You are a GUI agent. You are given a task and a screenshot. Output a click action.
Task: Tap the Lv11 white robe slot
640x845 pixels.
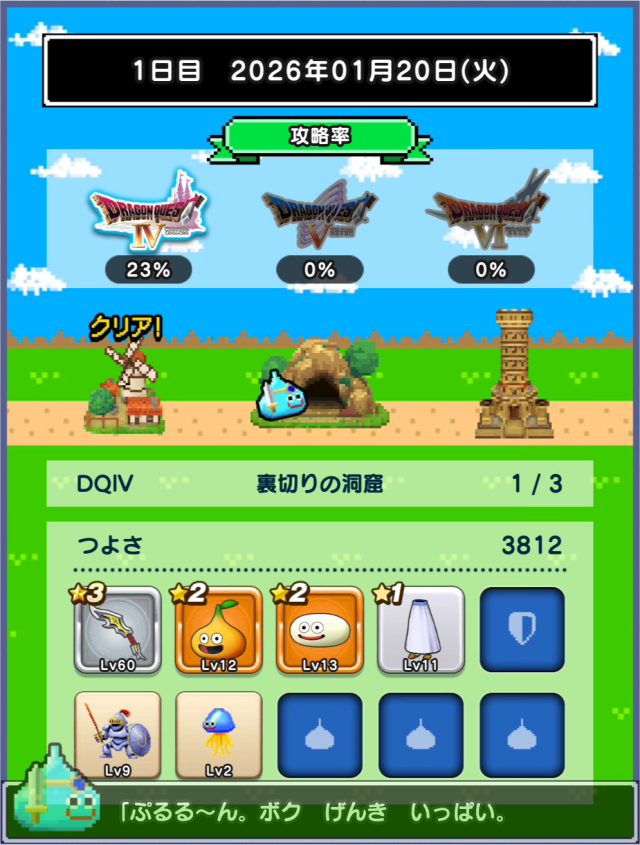pyautogui.click(x=421, y=630)
